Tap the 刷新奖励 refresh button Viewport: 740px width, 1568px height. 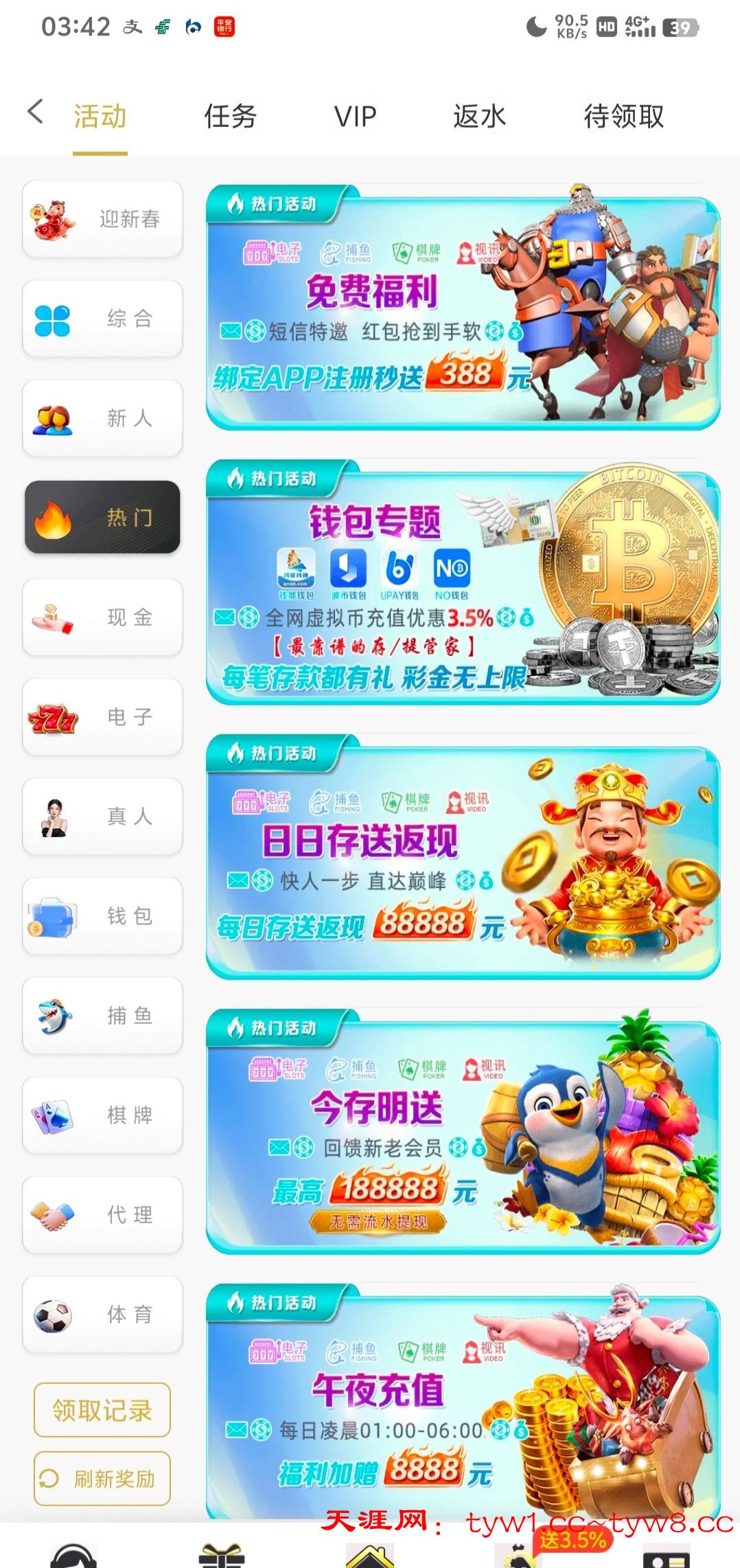tap(102, 1479)
